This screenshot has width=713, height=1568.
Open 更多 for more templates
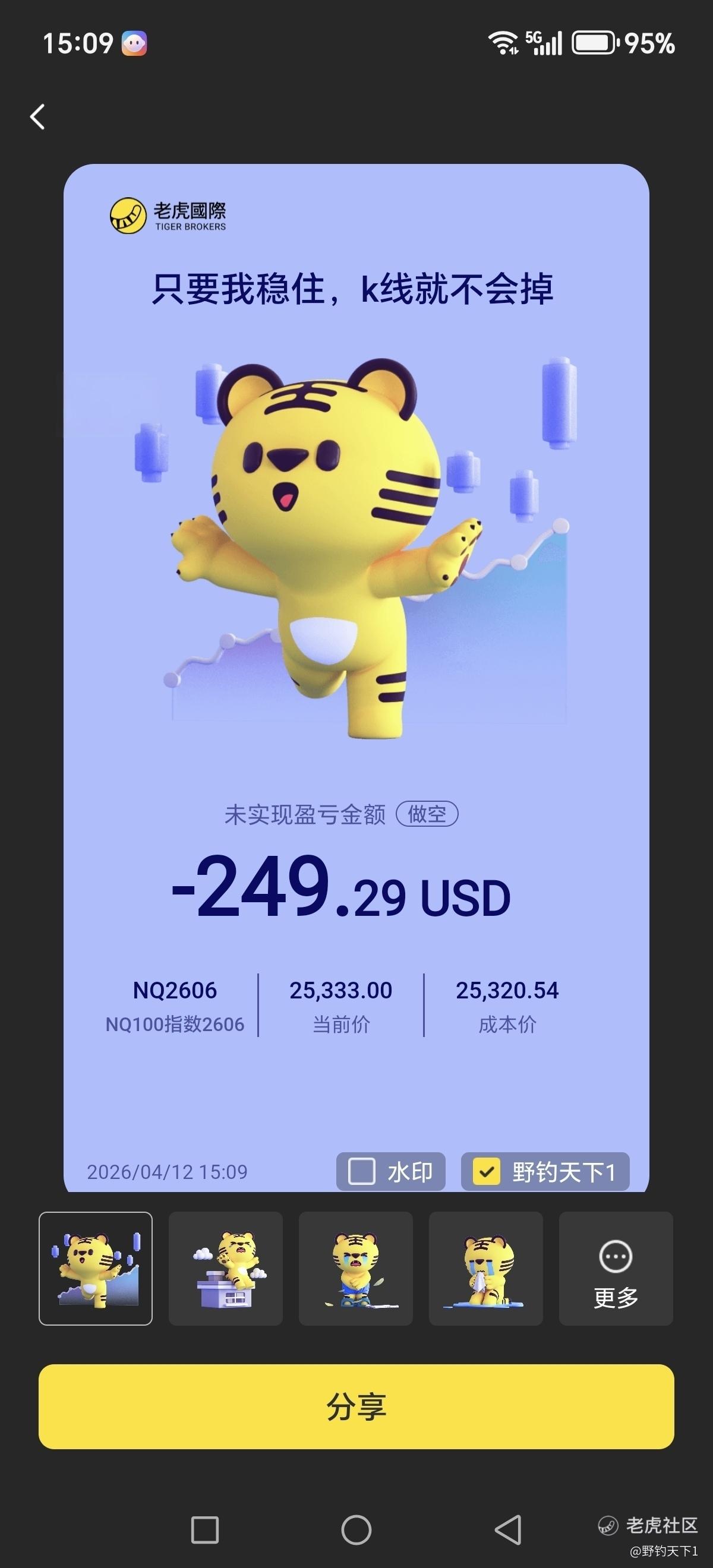pos(616,1268)
